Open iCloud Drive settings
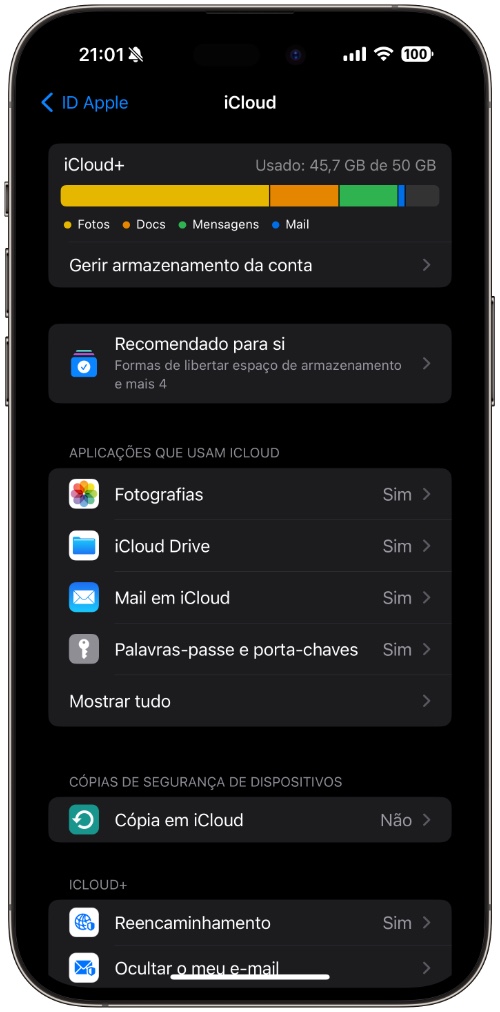This screenshot has width=500, height=1012. 250,546
